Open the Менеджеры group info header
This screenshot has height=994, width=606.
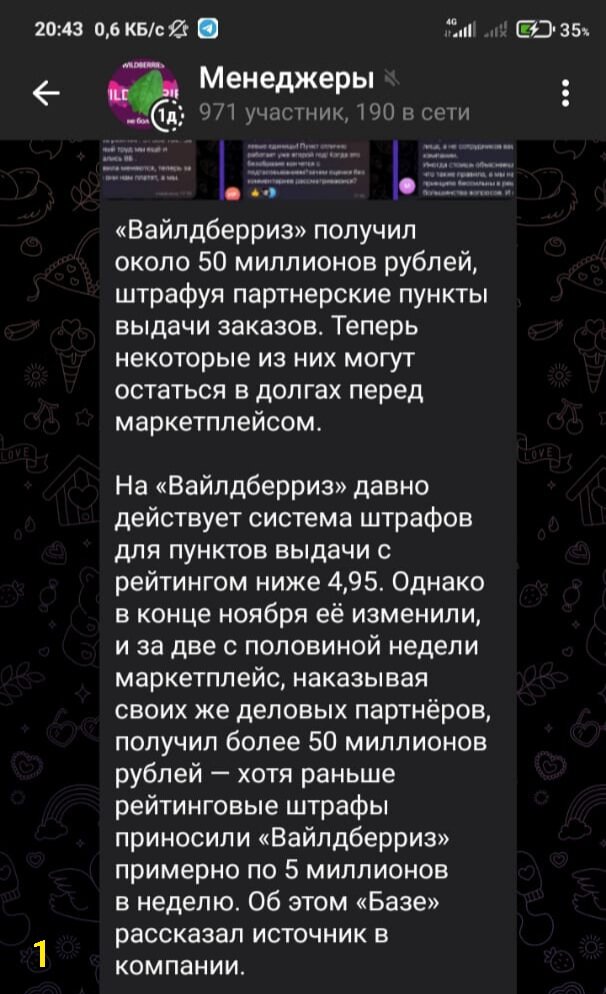(x=334, y=94)
